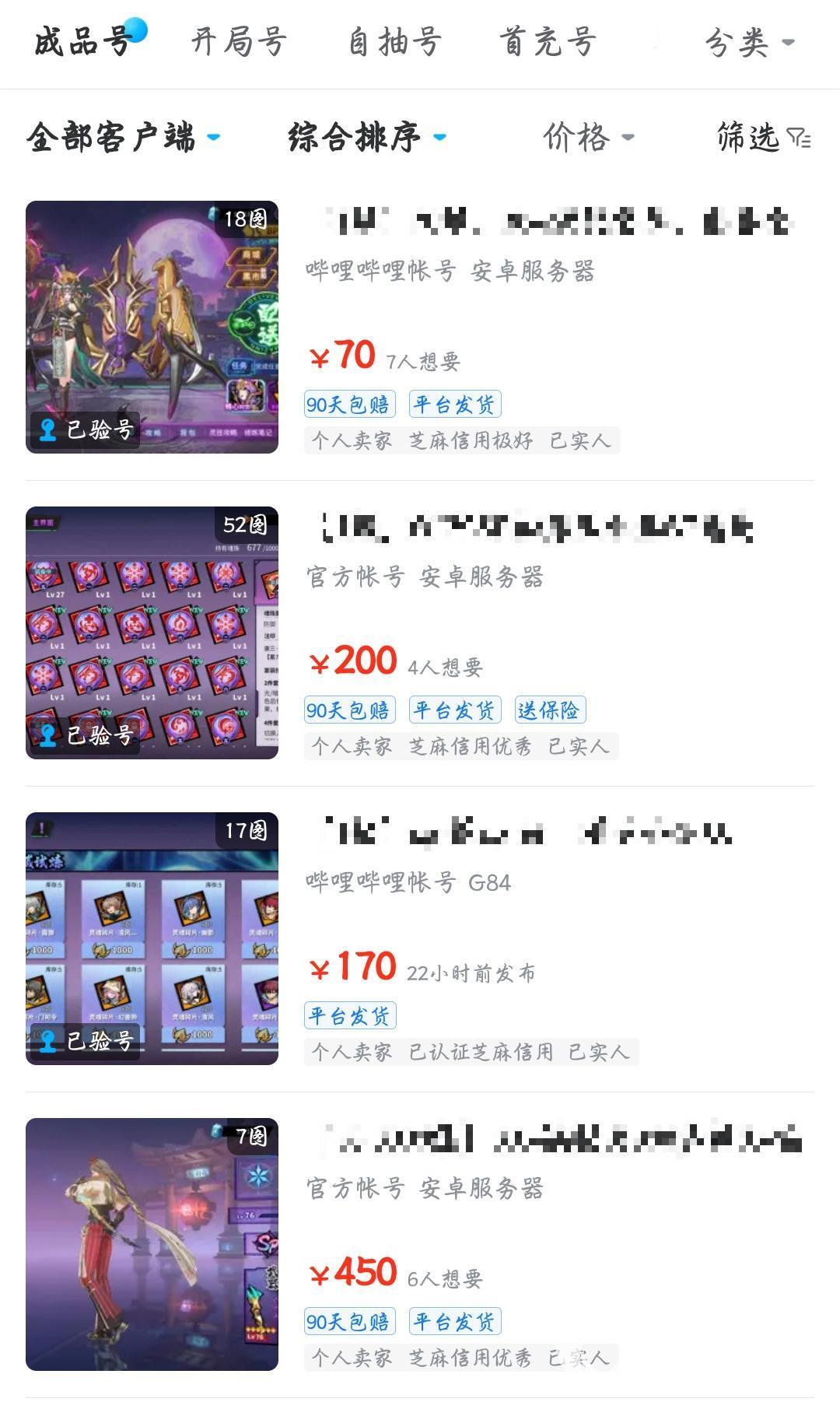This screenshot has width=840, height=1409.
Task: Expand the 分类 category dropdown
Action: tap(749, 42)
